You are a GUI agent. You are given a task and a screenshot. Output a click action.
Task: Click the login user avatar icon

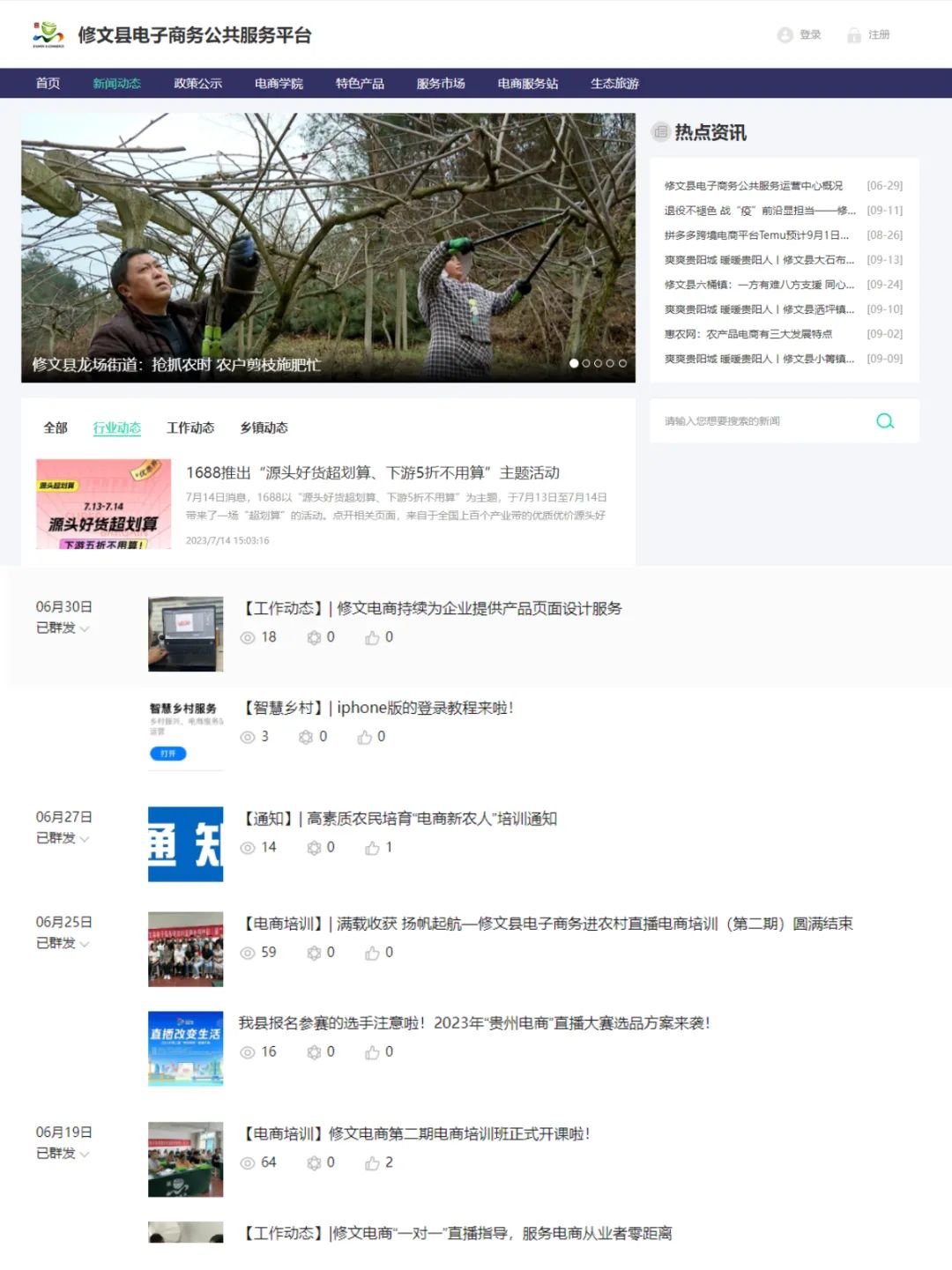pos(784,35)
